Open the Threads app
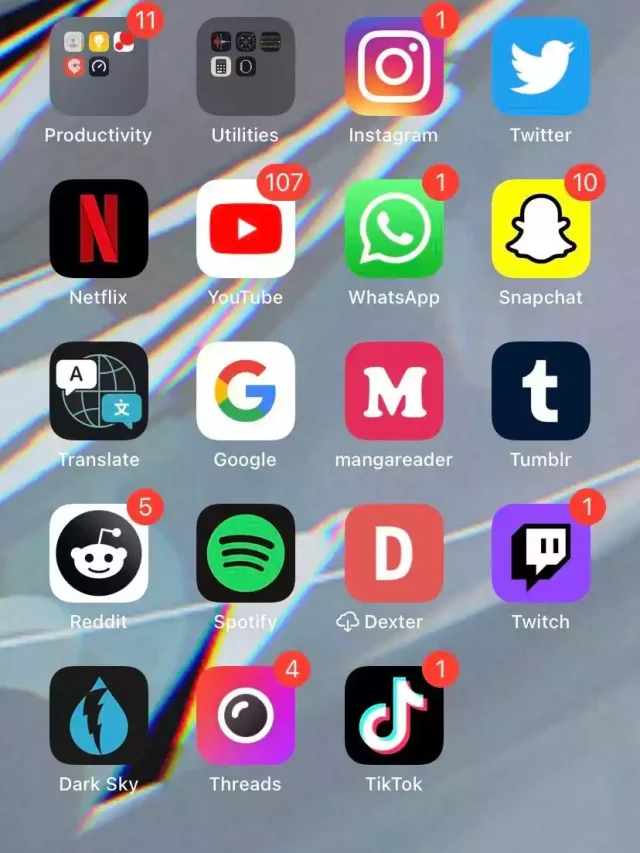 245,715
